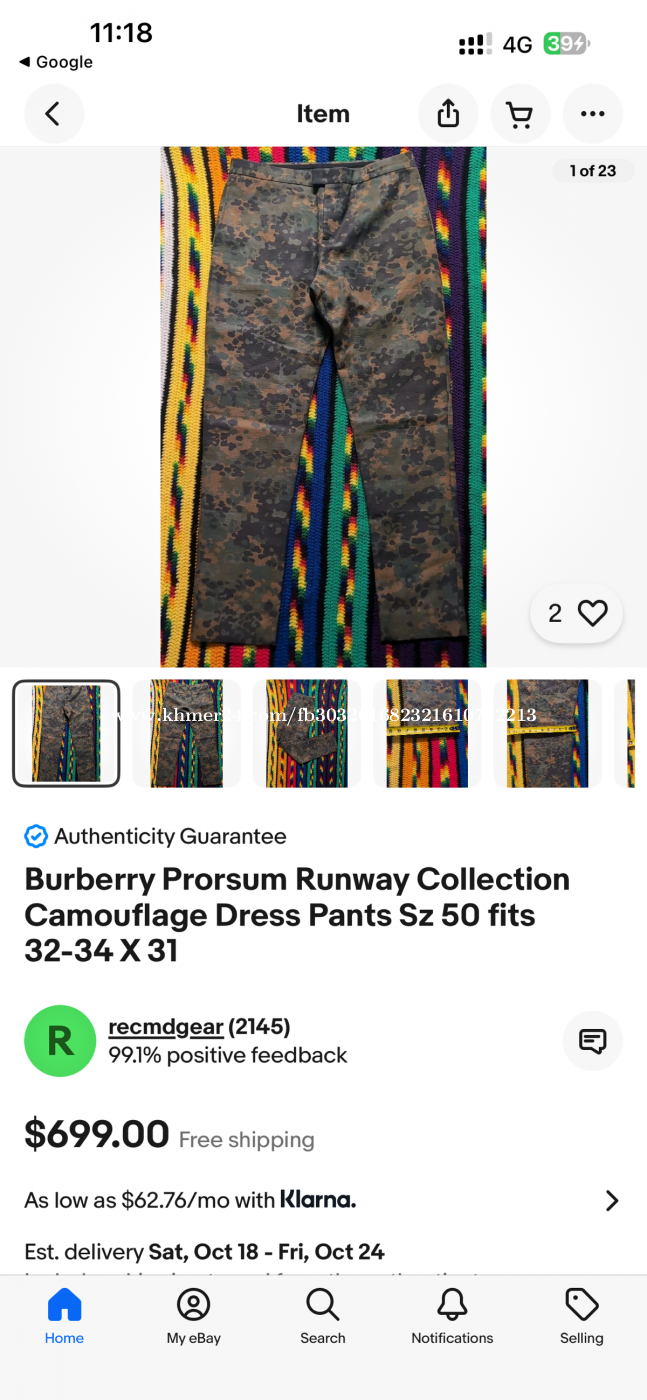Add this item to watchlist via heart
This screenshot has height=1400, width=647.
[592, 613]
